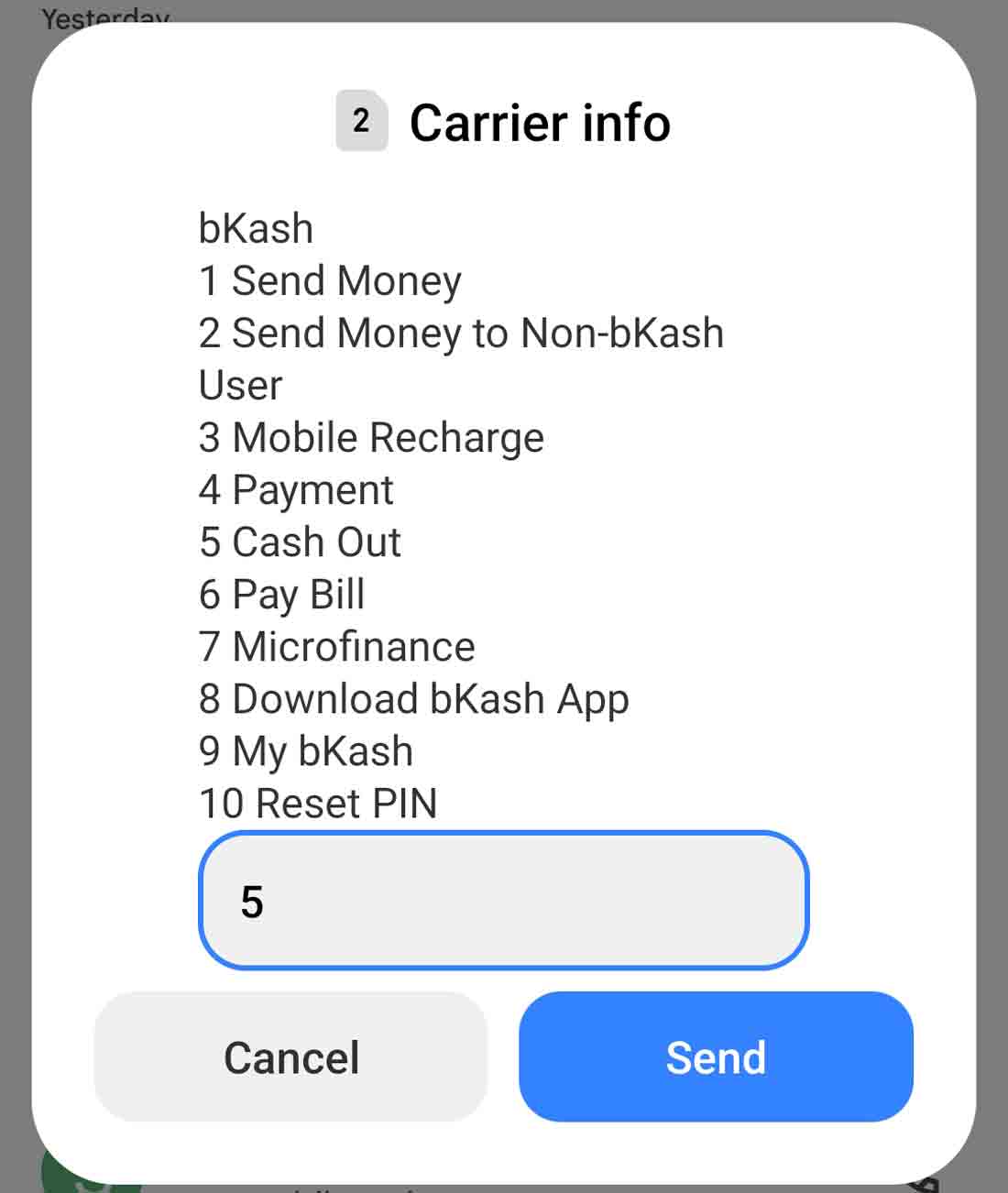The width and height of the screenshot is (1008, 1193).
Task: Focus the USSD reply input field
Action: pyautogui.click(x=503, y=901)
